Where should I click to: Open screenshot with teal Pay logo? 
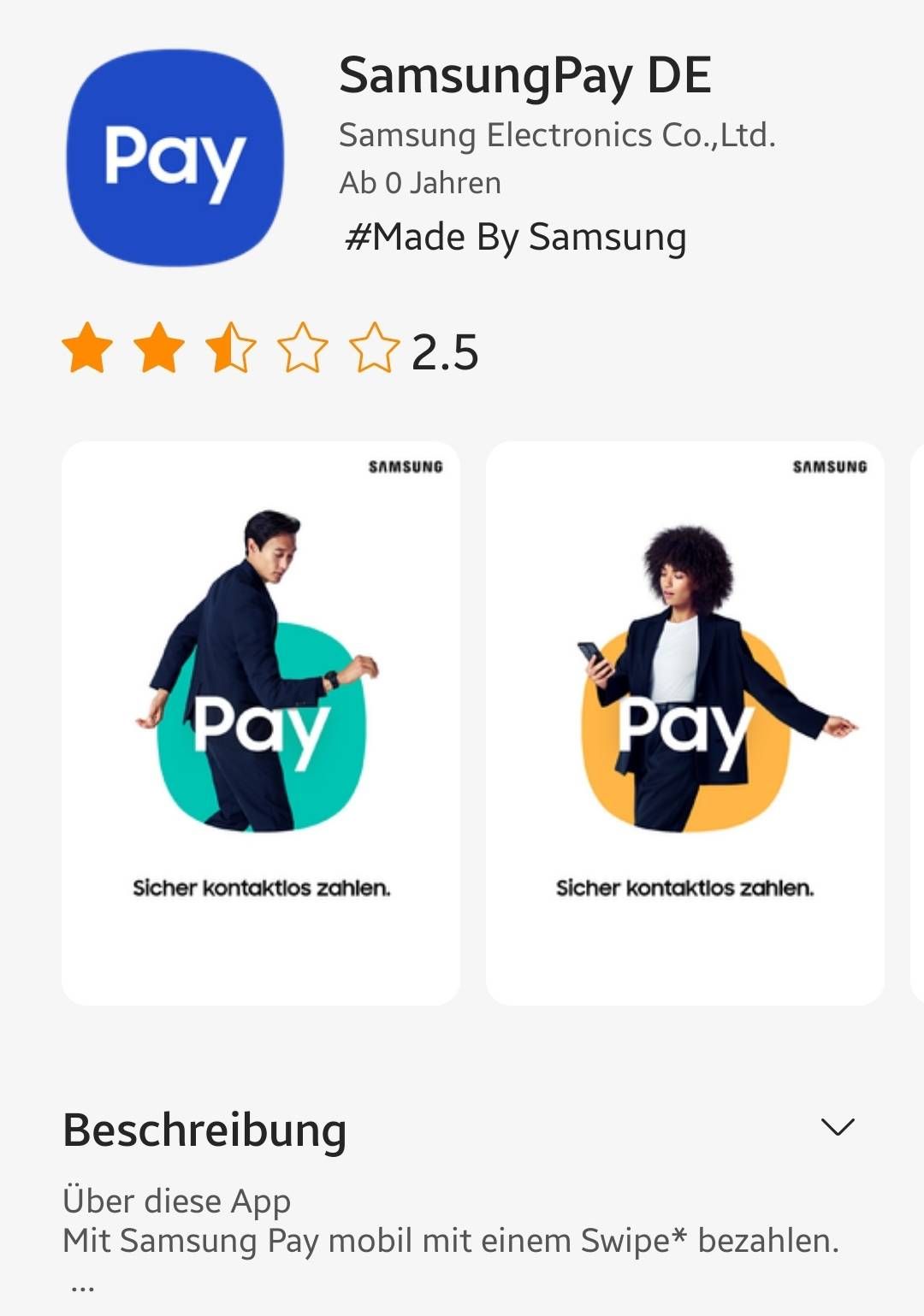pyautogui.click(x=261, y=723)
